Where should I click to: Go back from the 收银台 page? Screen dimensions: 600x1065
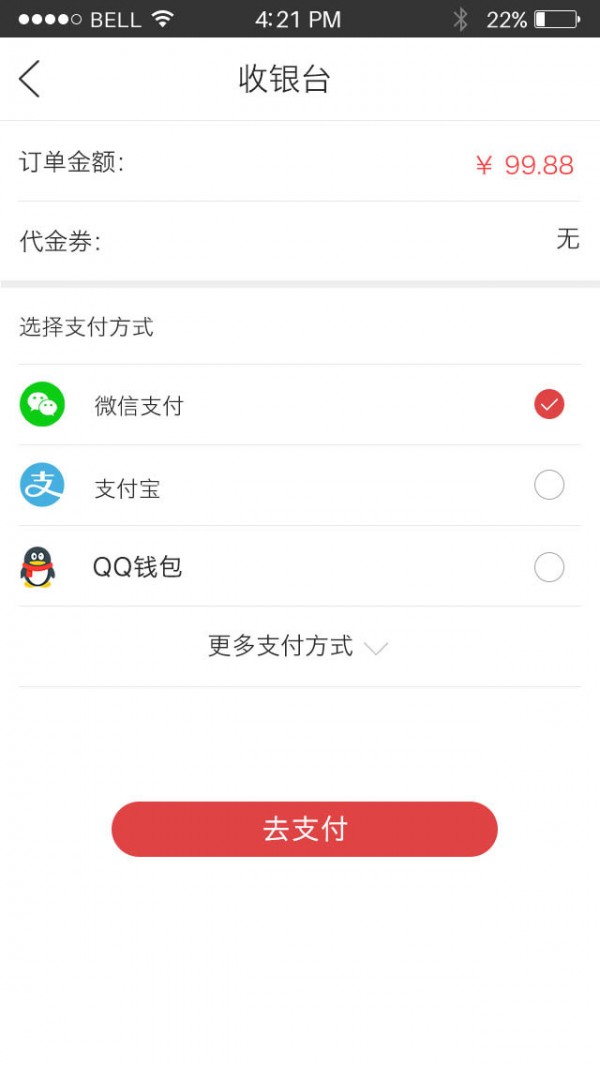click(x=30, y=79)
